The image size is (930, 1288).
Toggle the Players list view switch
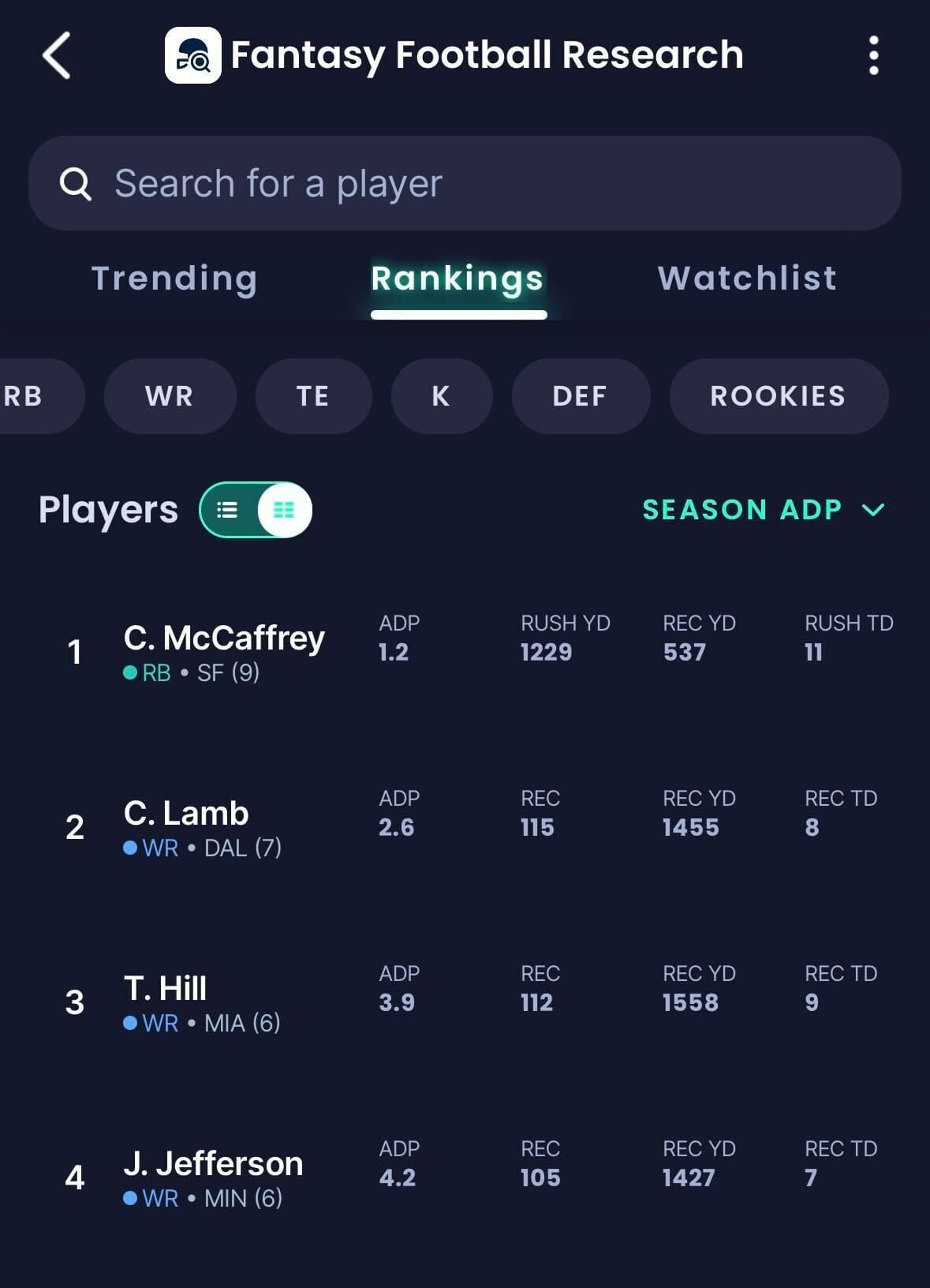click(256, 510)
